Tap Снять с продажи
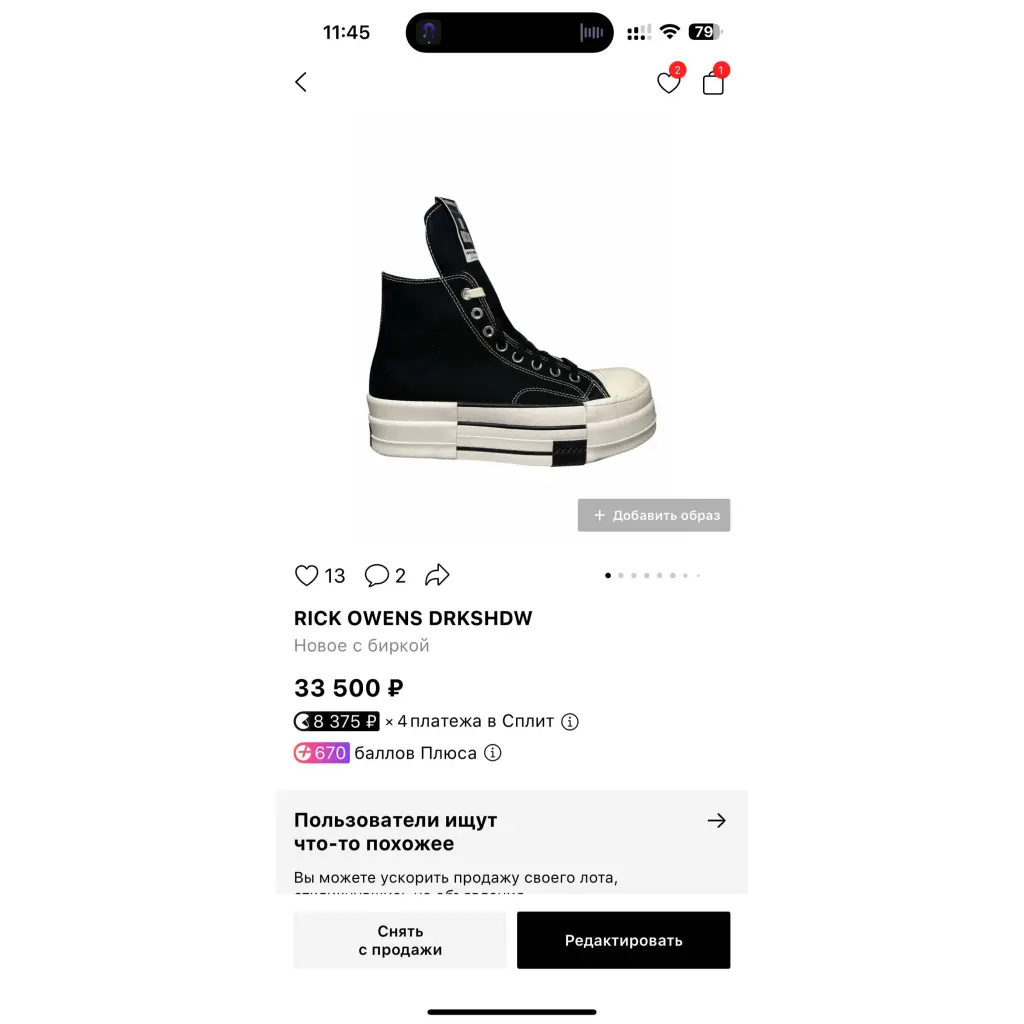This screenshot has height=1024, width=1024. [400, 940]
